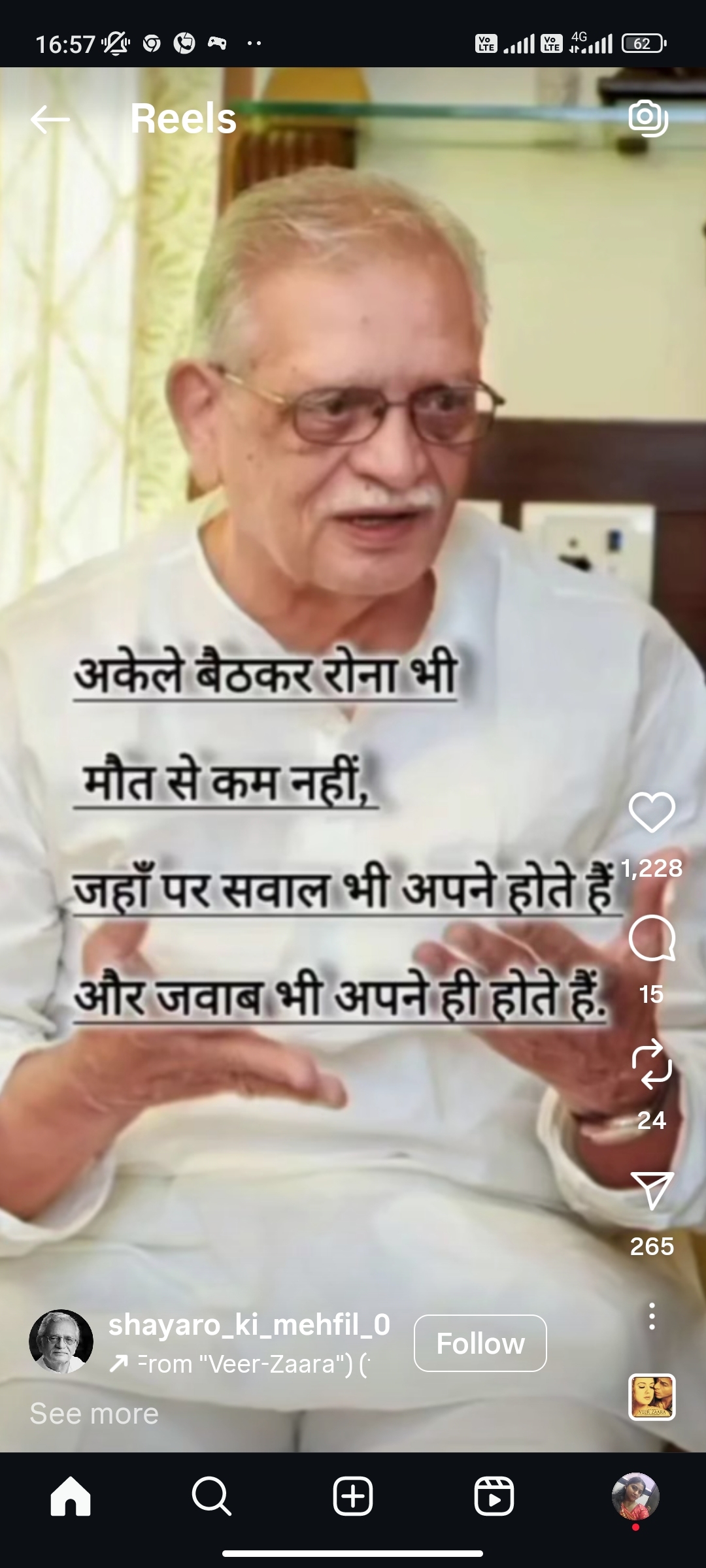Open my profile tab

click(635, 1496)
